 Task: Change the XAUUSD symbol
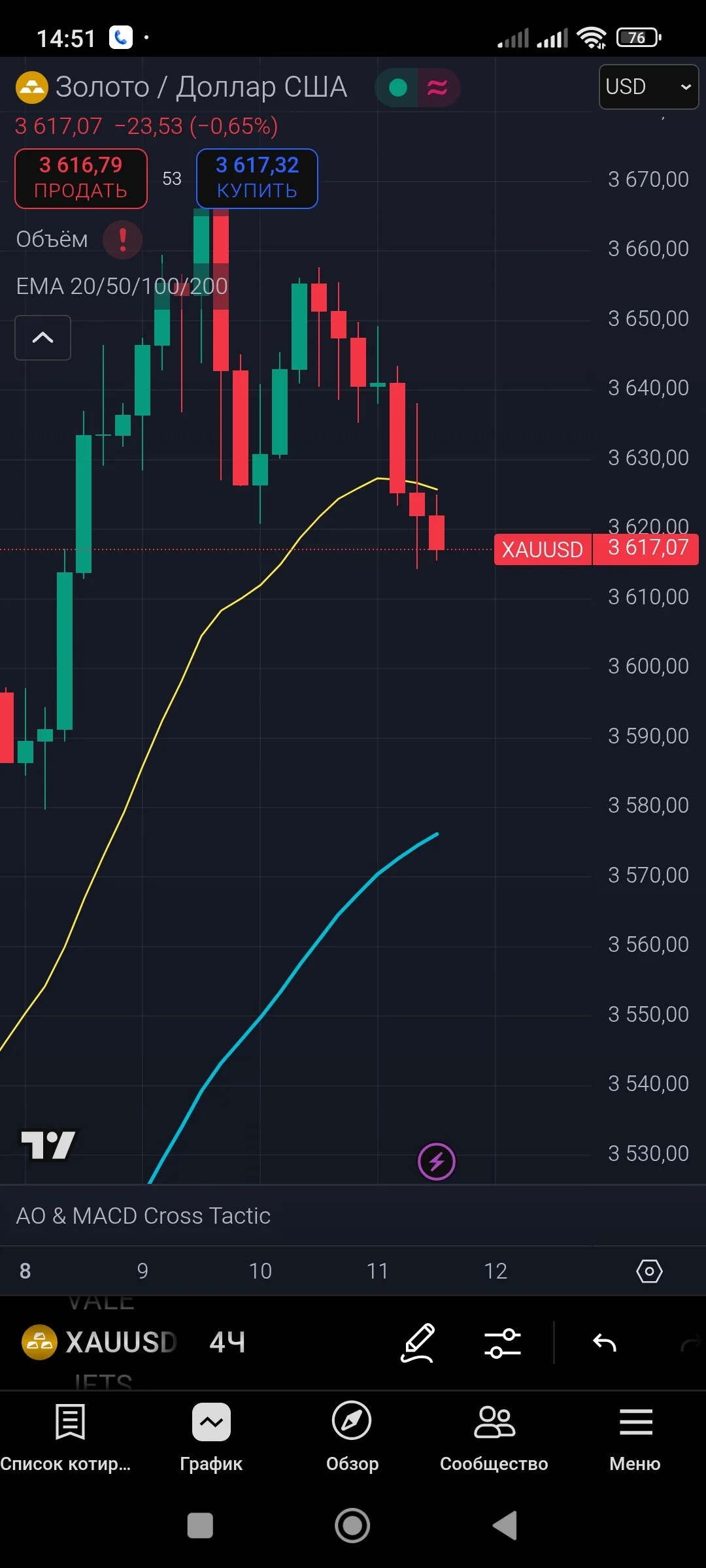pos(99,1343)
